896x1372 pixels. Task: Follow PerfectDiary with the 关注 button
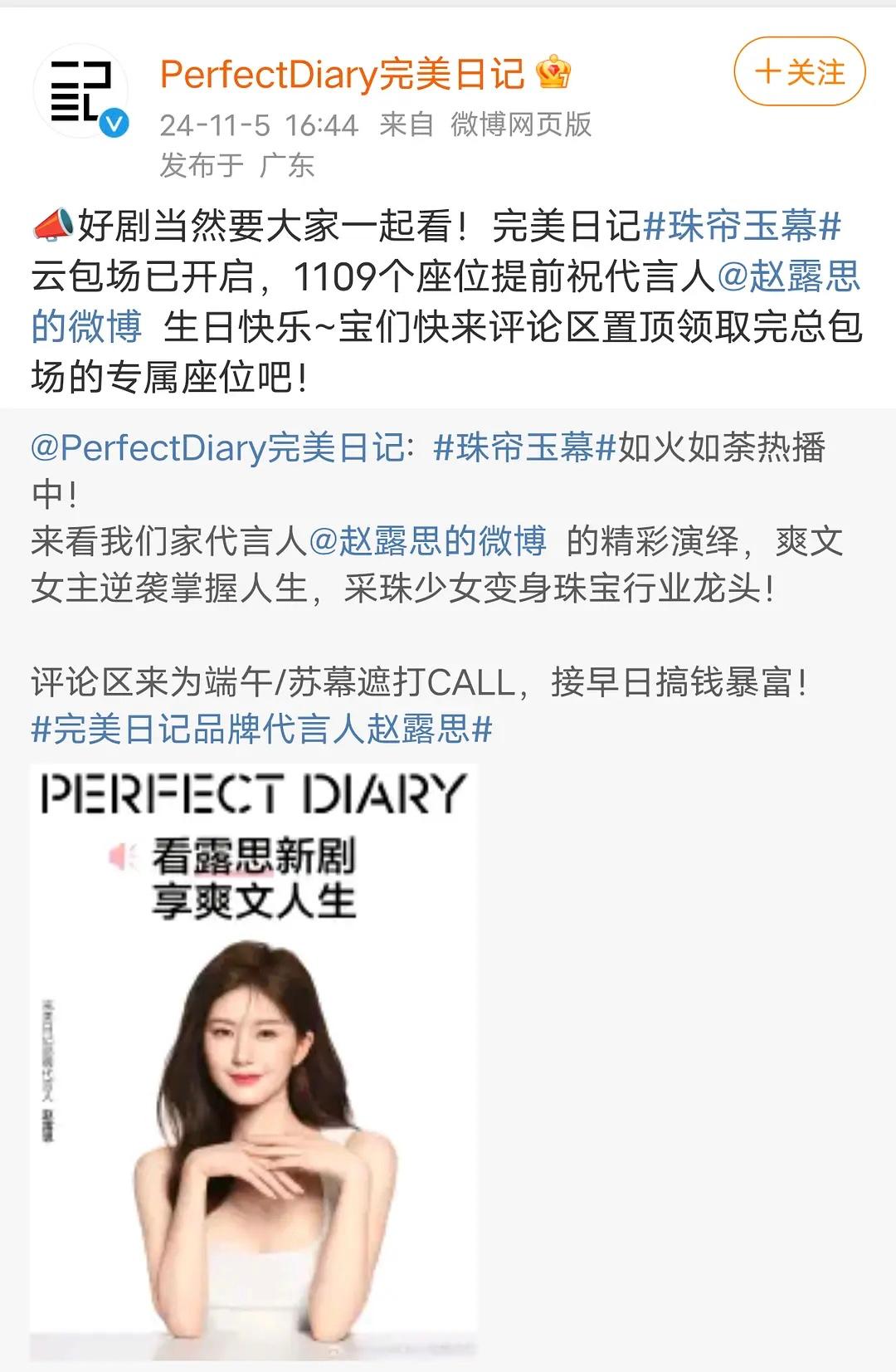pyautogui.click(x=799, y=72)
